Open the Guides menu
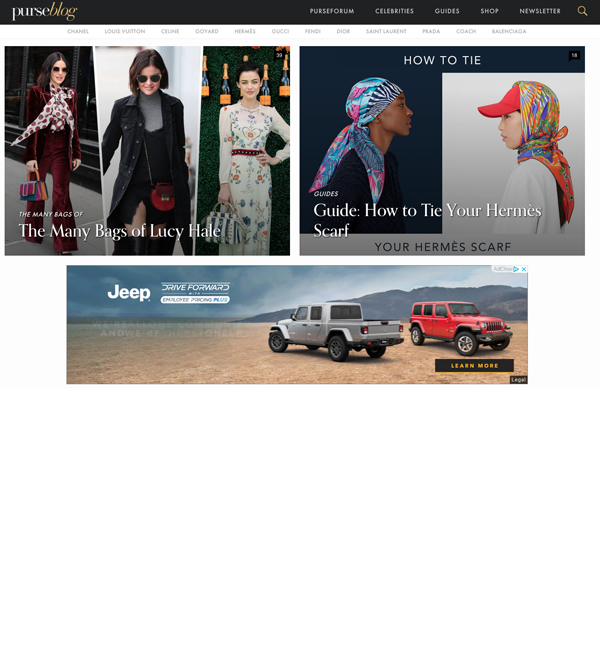The height and width of the screenshot is (647, 600). pyautogui.click(x=447, y=11)
